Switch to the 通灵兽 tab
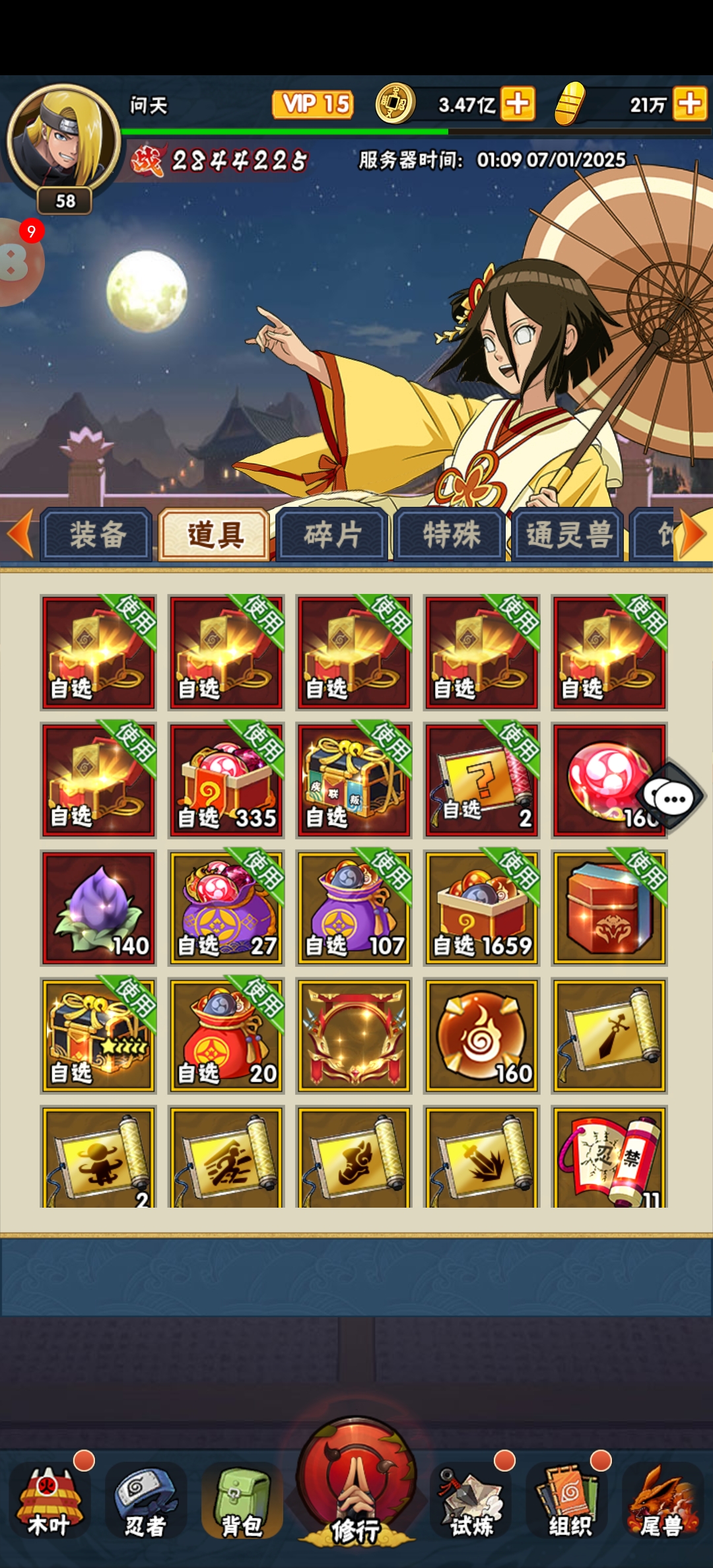 [x=568, y=535]
